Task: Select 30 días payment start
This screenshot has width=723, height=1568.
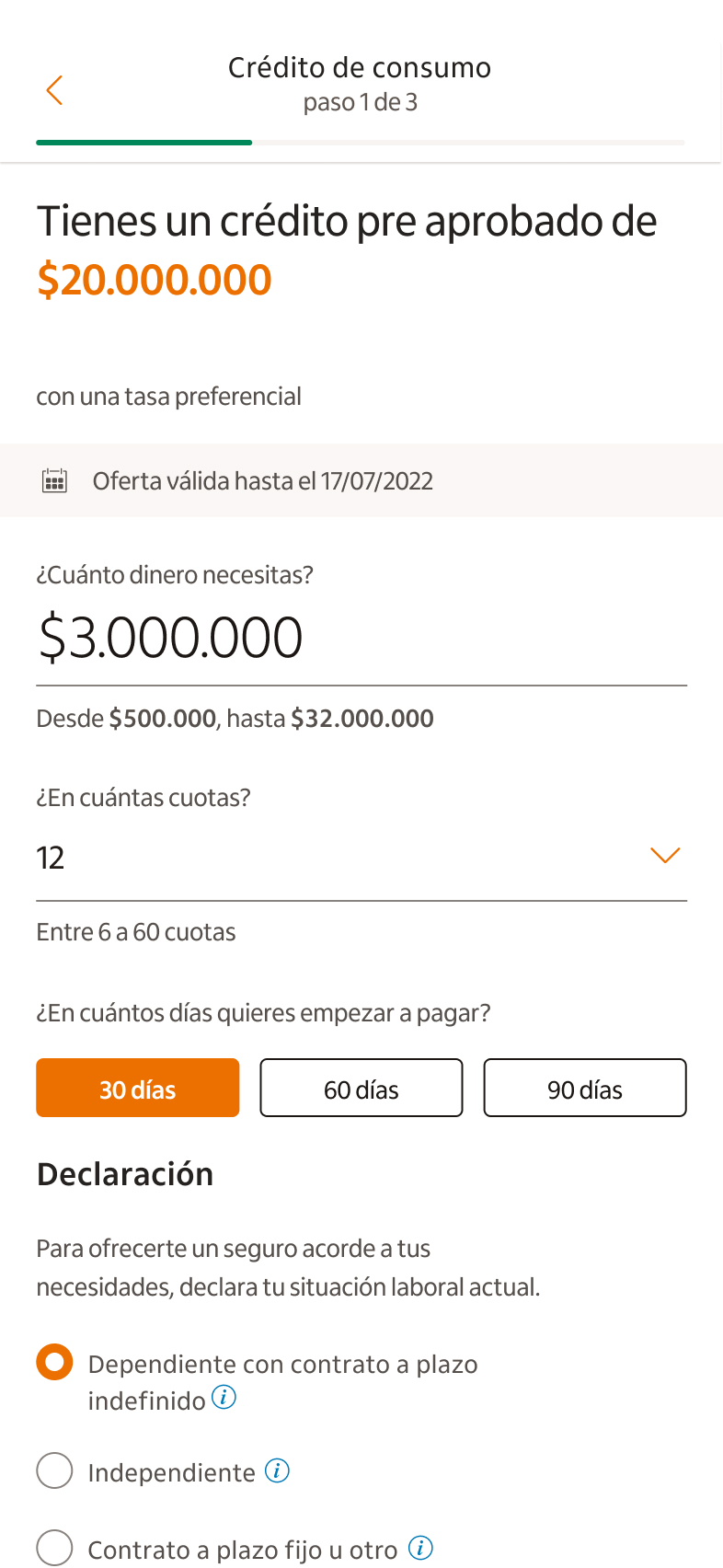Action: pos(138,1089)
